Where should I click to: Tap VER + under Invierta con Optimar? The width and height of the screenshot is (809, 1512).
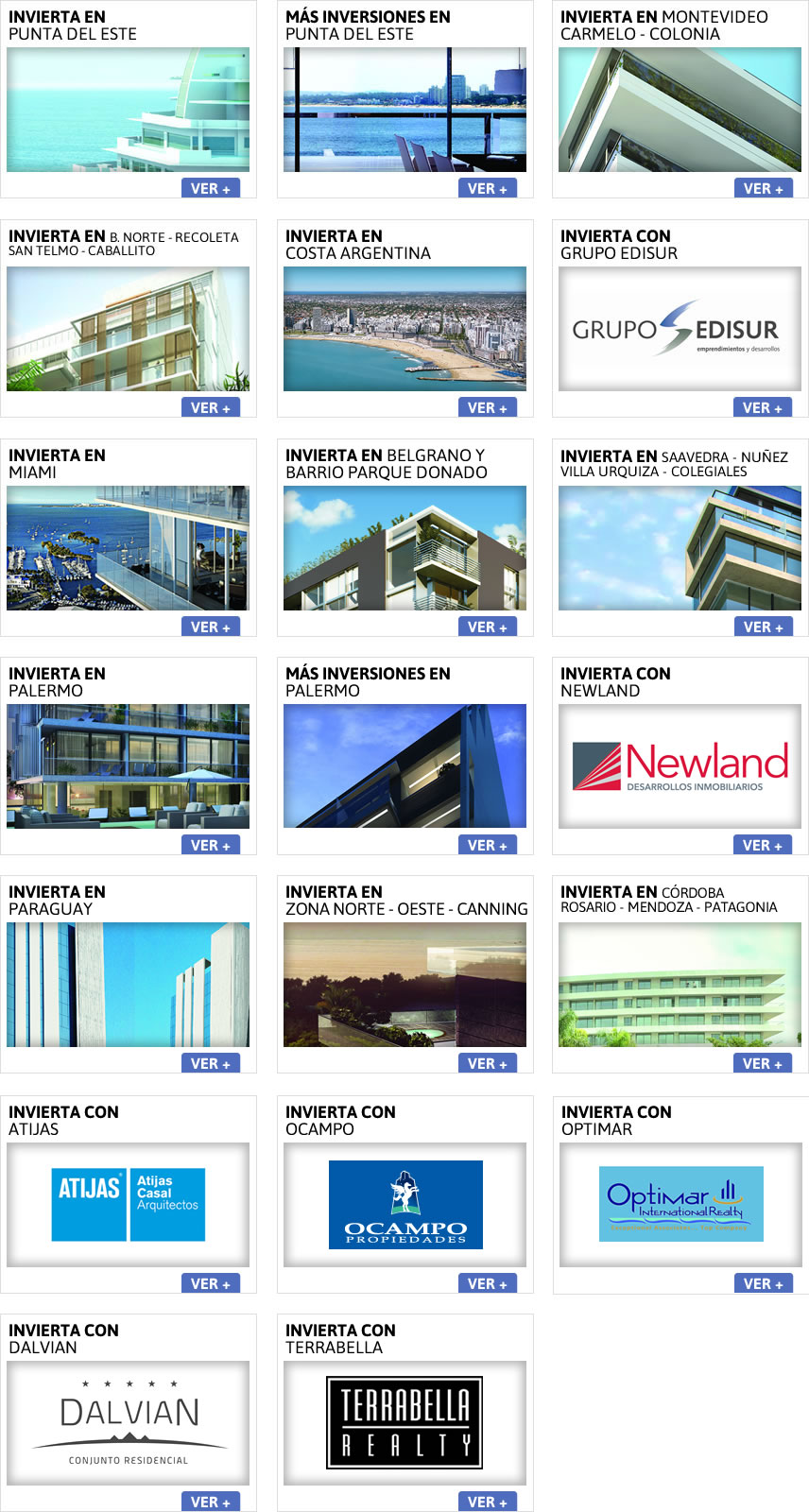[763, 1283]
